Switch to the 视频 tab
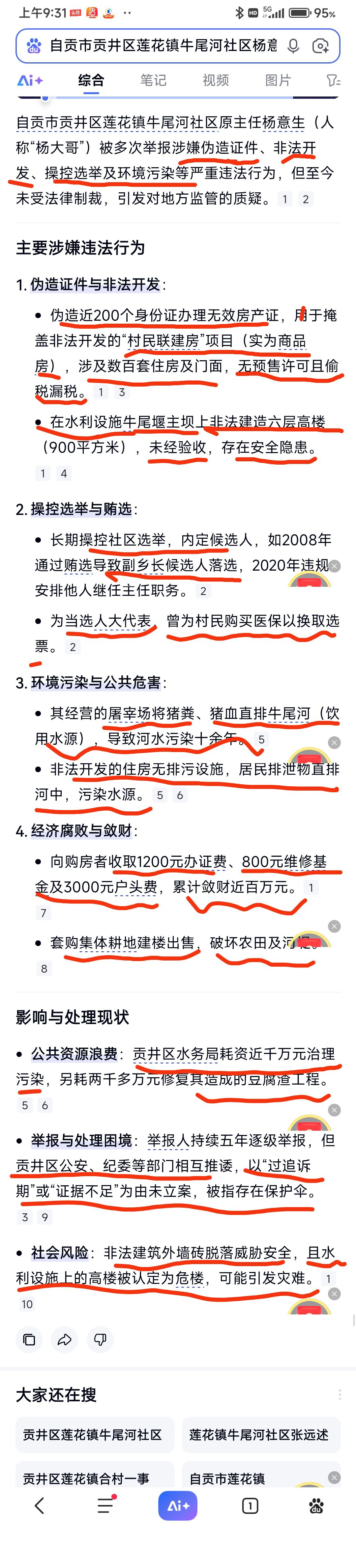Screen dimensions: 356x1568 (x=216, y=80)
